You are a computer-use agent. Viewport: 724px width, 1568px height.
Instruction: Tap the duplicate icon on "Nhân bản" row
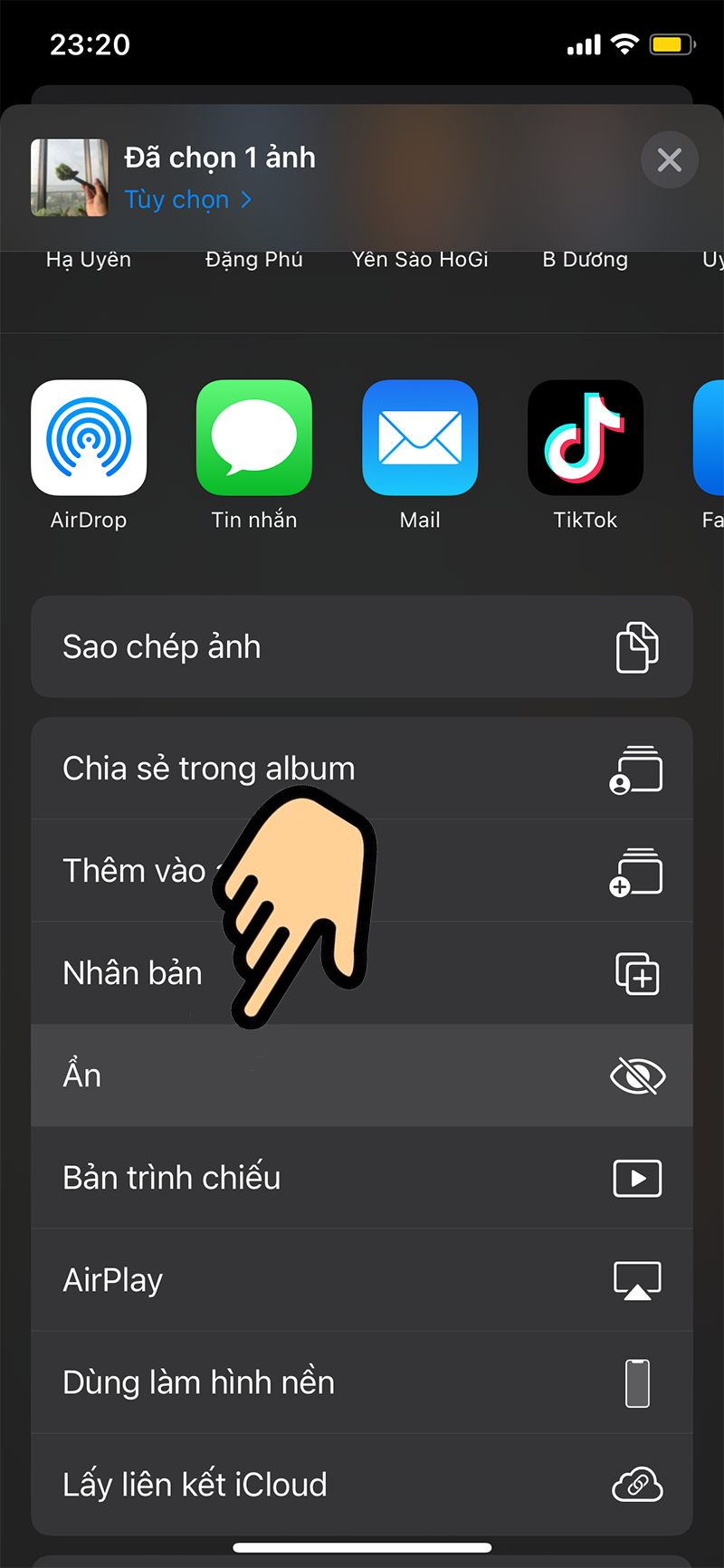tap(636, 974)
